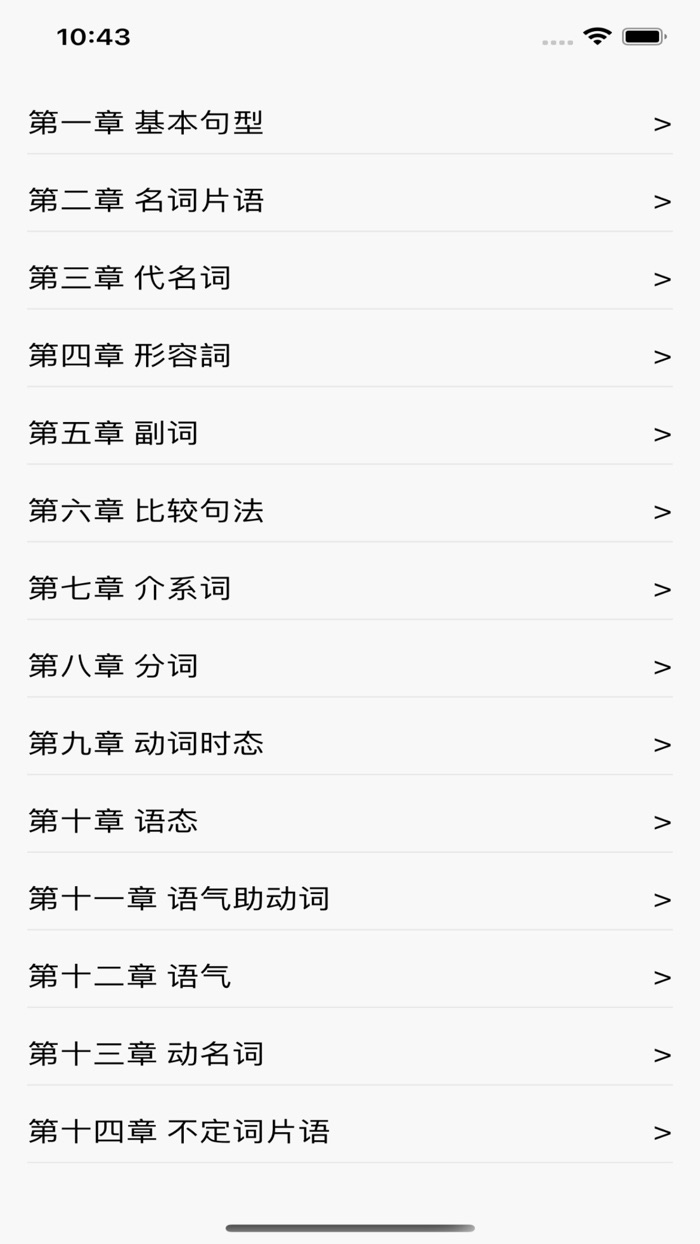Viewport: 700px width, 1244px height.
Task: Select chapter 第九章 动词时态
Action: point(350,744)
